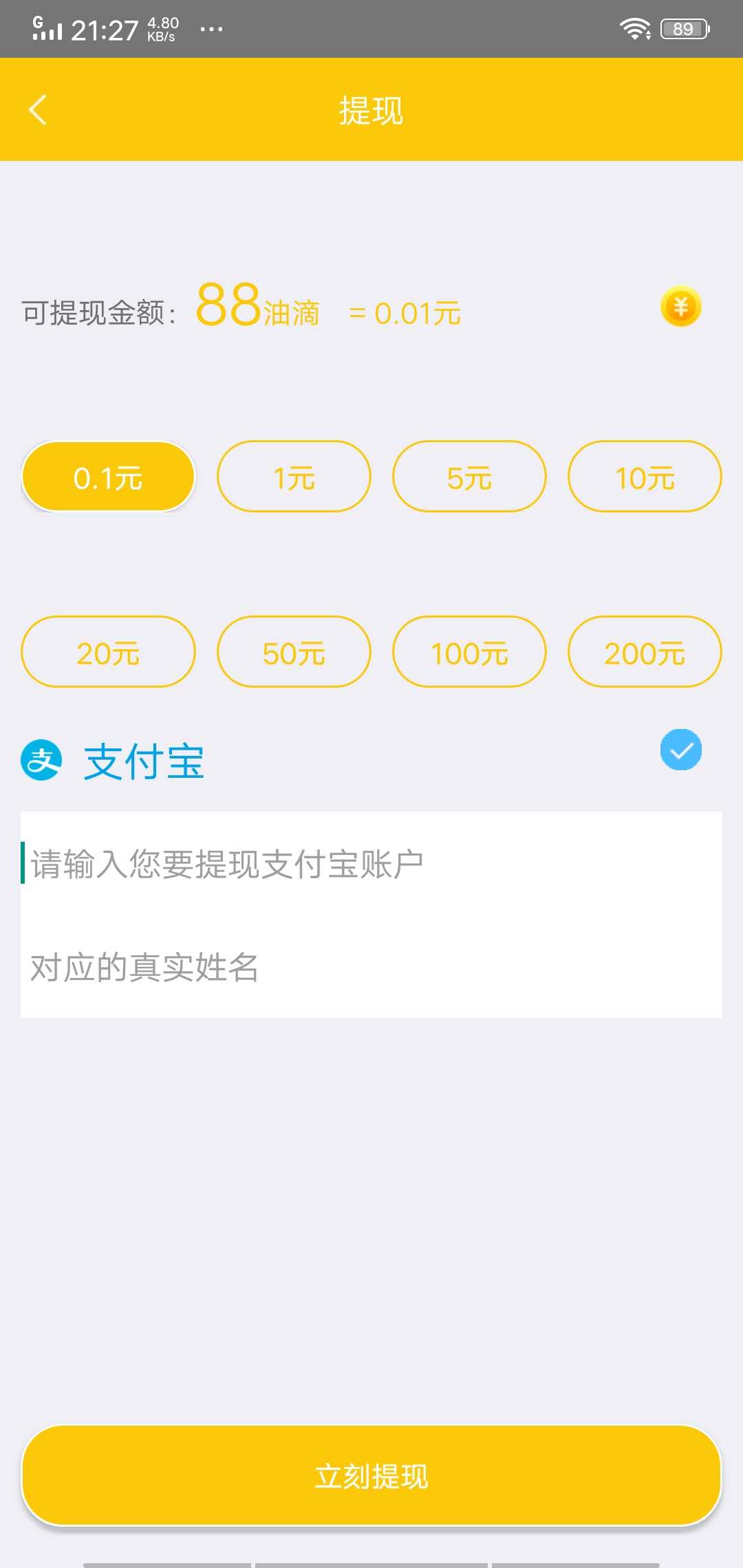This screenshot has width=743, height=1568.
Task: Select the 50元 amount chip
Action: pyautogui.click(x=294, y=652)
